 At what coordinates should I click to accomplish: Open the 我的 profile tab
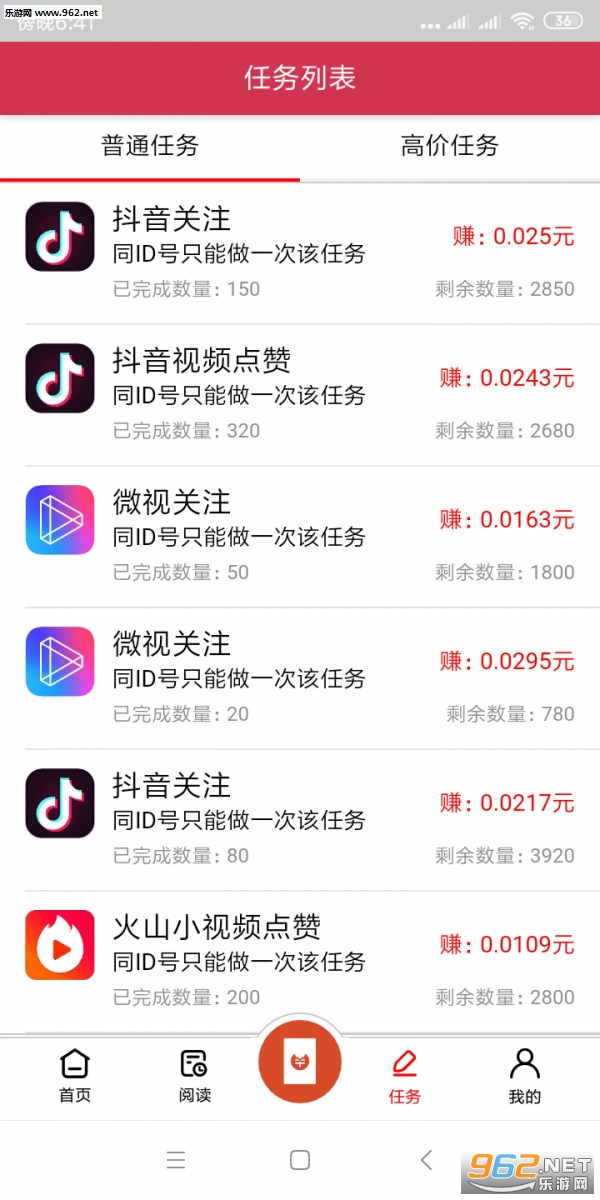coord(524,1076)
